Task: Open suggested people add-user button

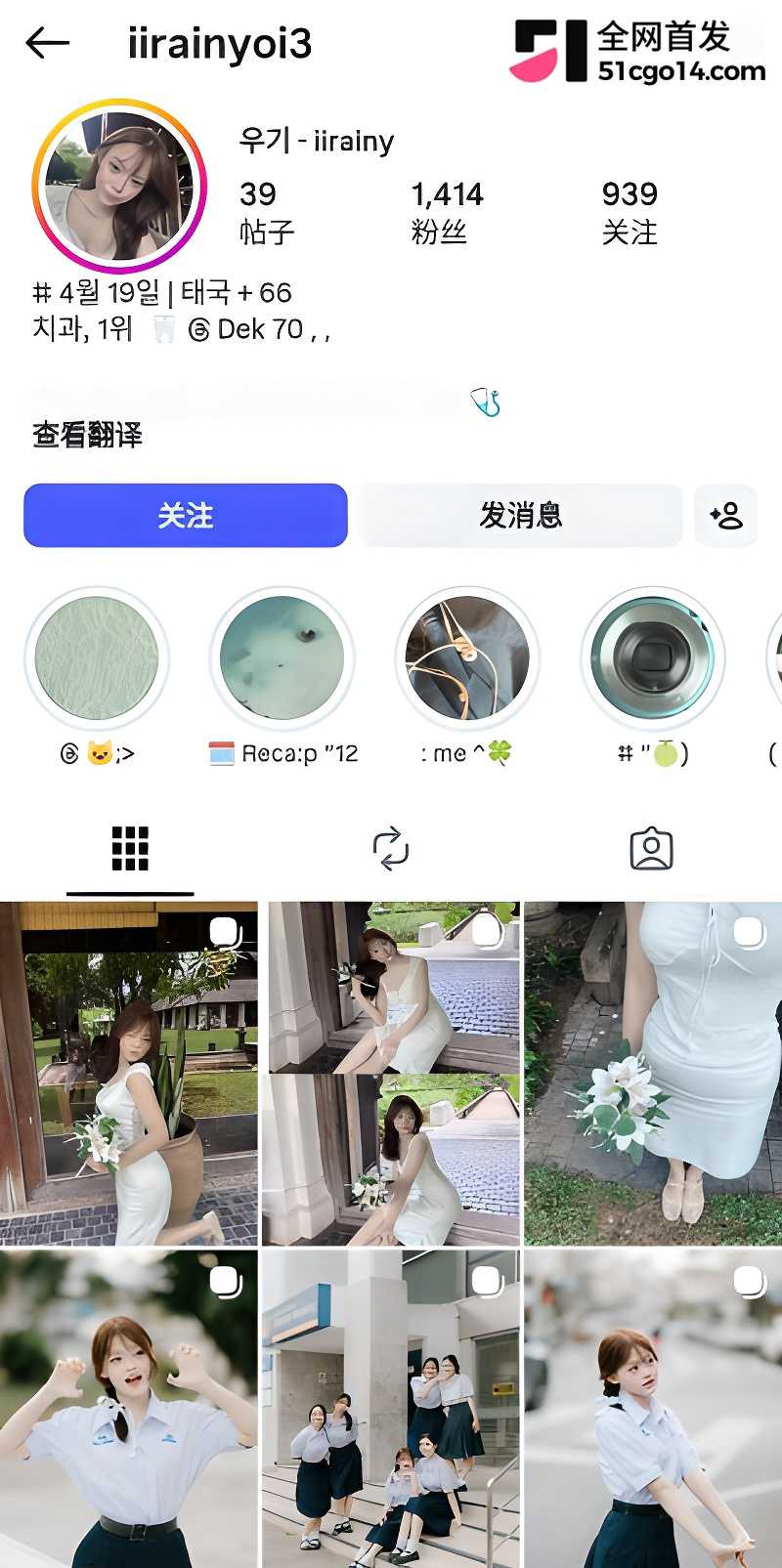Action: (x=726, y=515)
